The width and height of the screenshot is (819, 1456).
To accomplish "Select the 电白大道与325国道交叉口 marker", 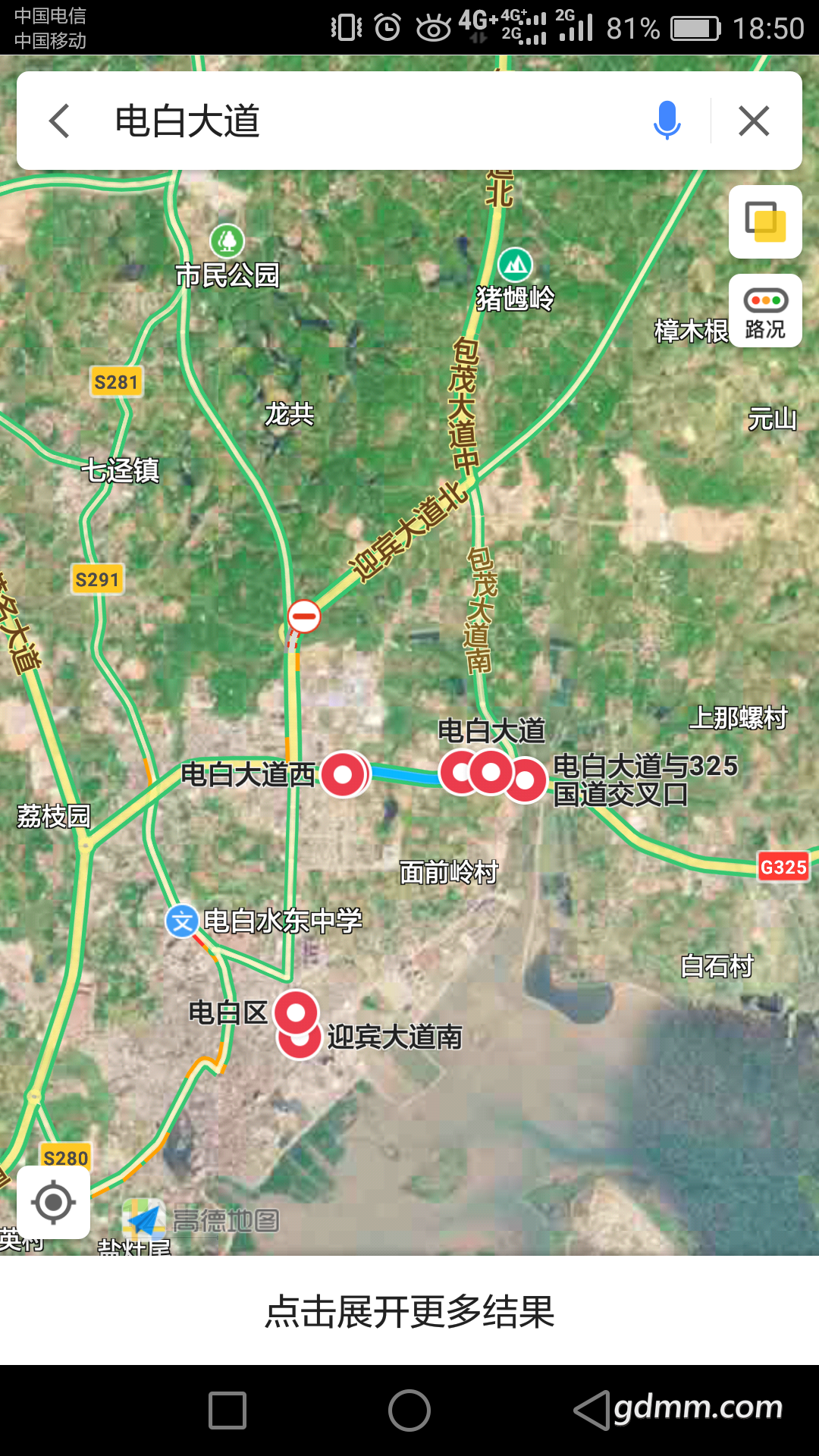I will (526, 780).
